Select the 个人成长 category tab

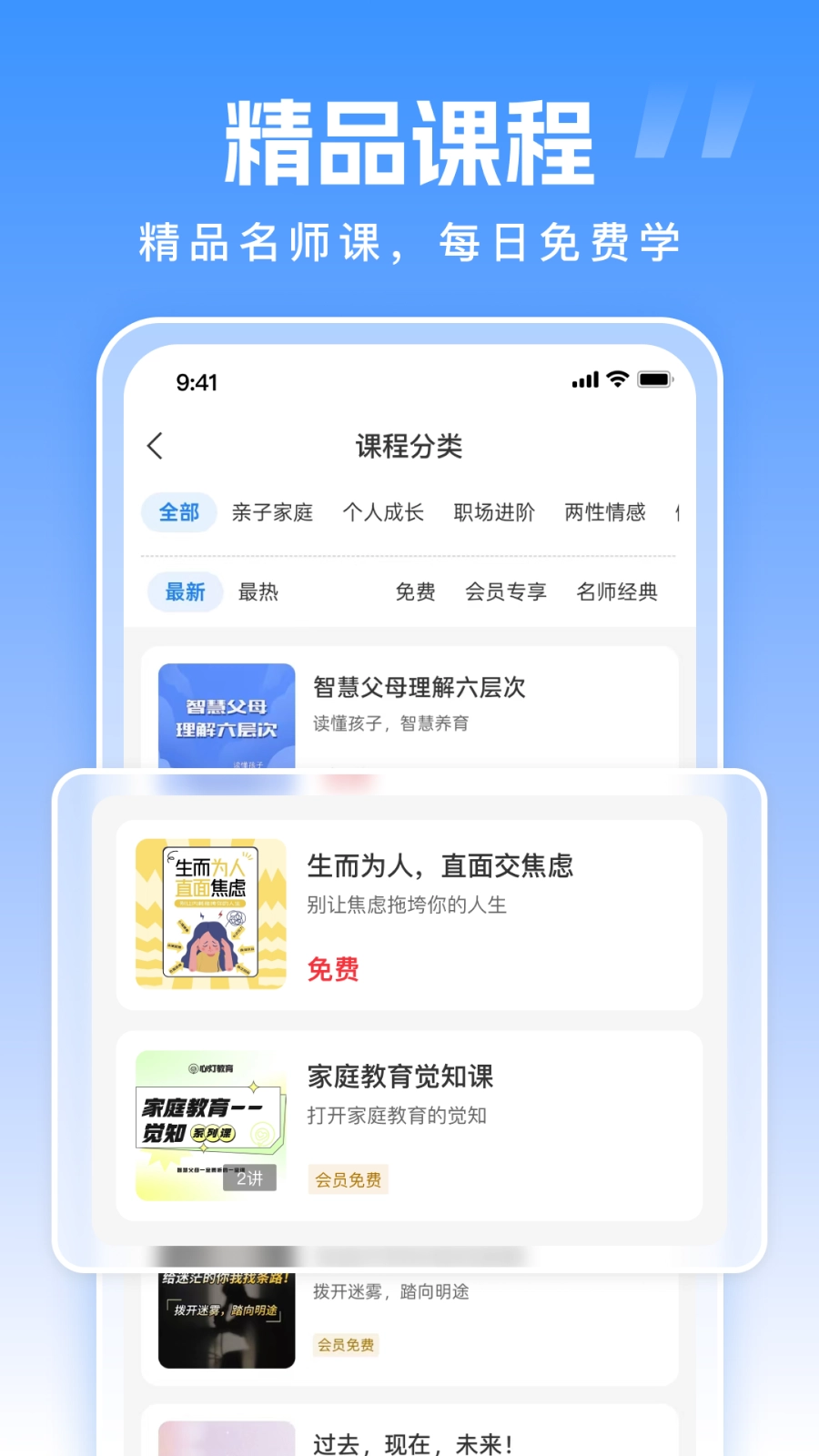(384, 512)
